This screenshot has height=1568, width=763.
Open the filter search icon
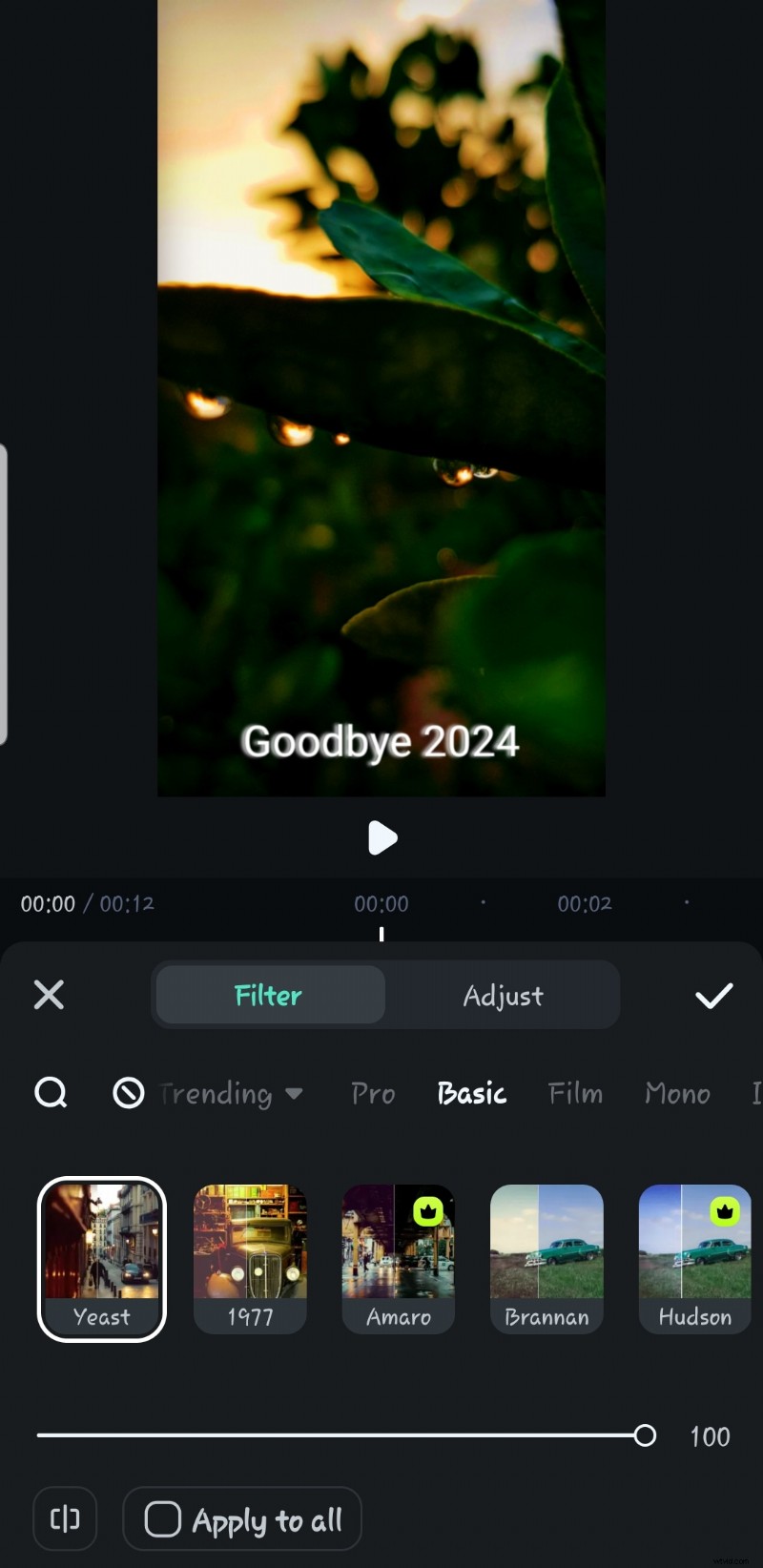point(51,1093)
